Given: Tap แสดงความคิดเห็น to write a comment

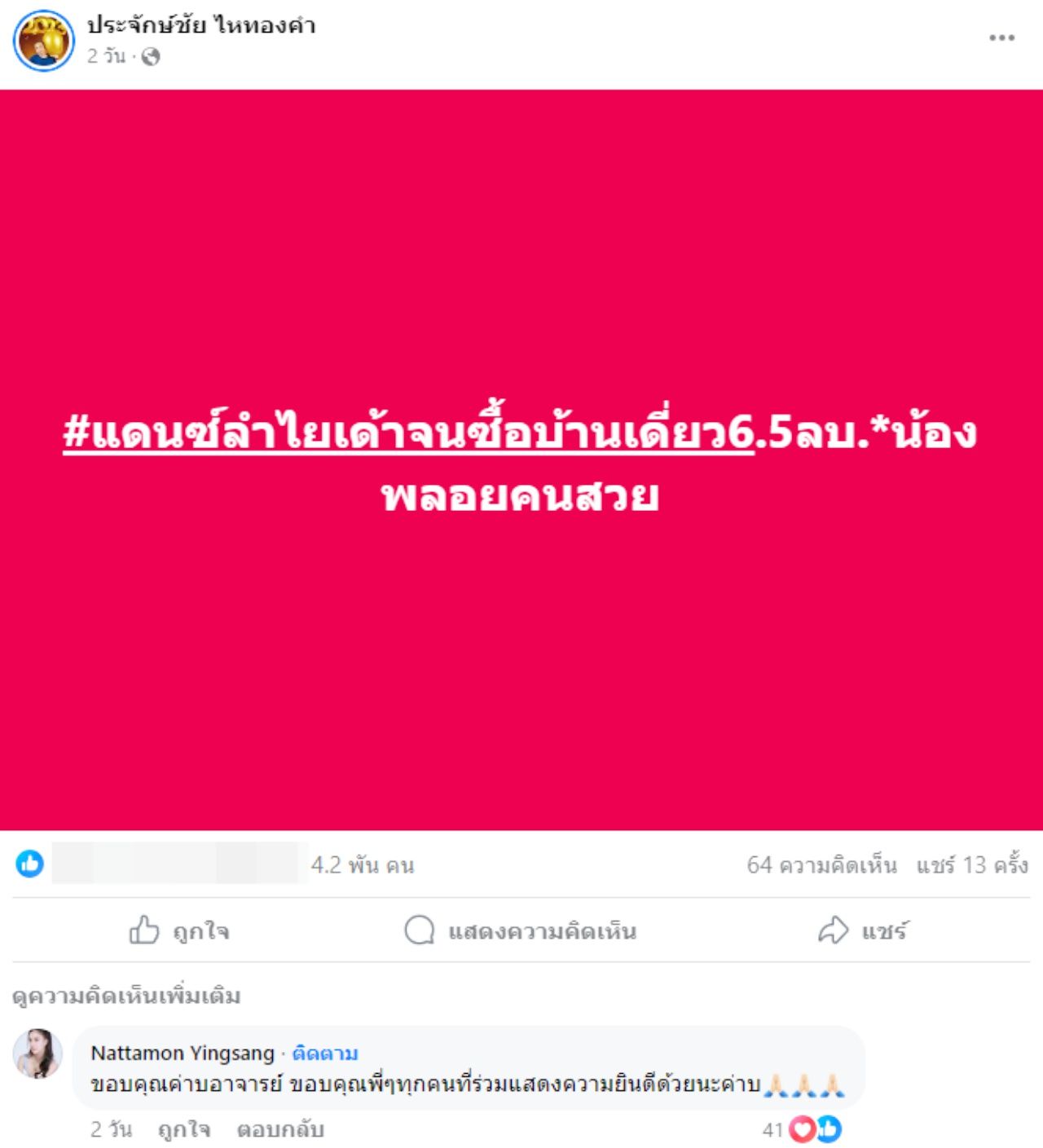Looking at the screenshot, I should click(521, 930).
